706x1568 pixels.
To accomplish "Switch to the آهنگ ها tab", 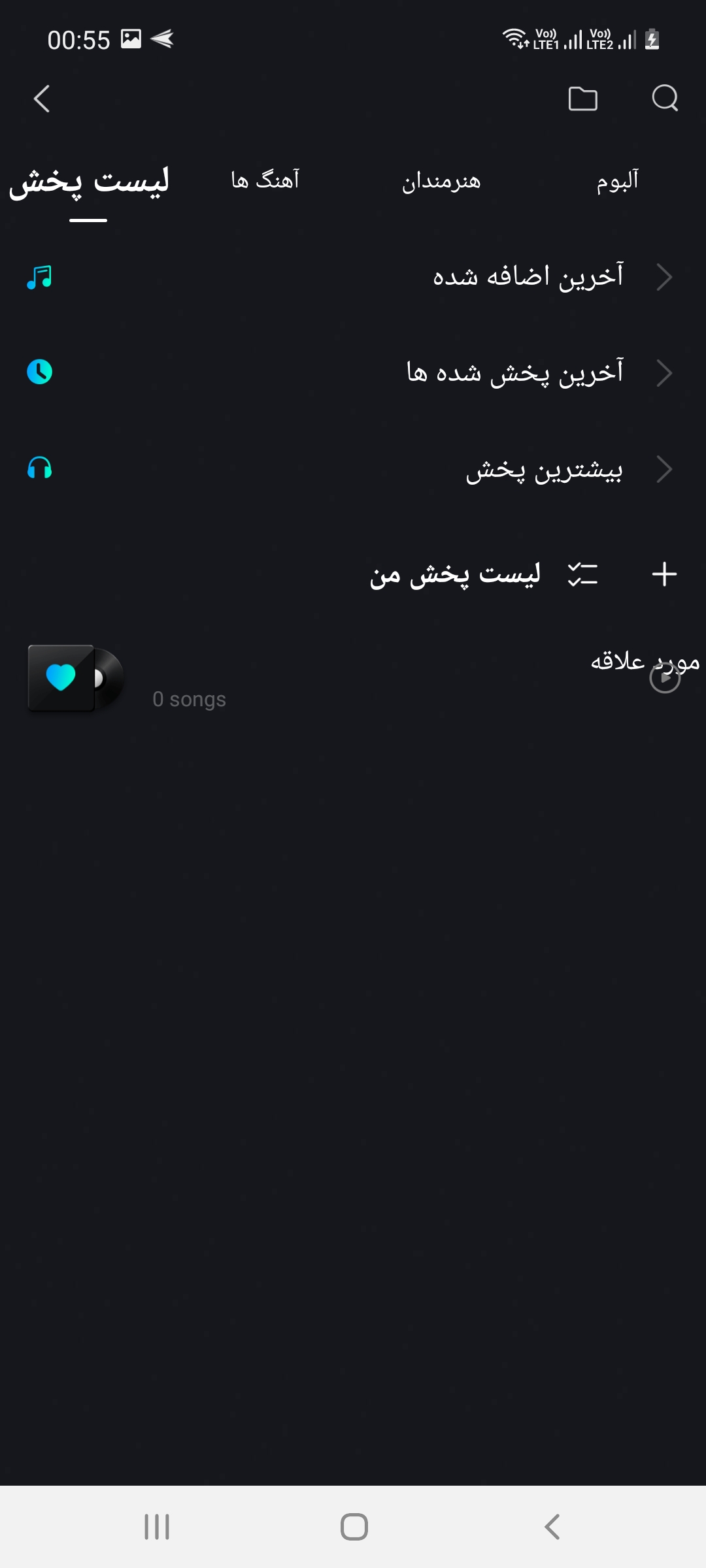I will 265,180.
